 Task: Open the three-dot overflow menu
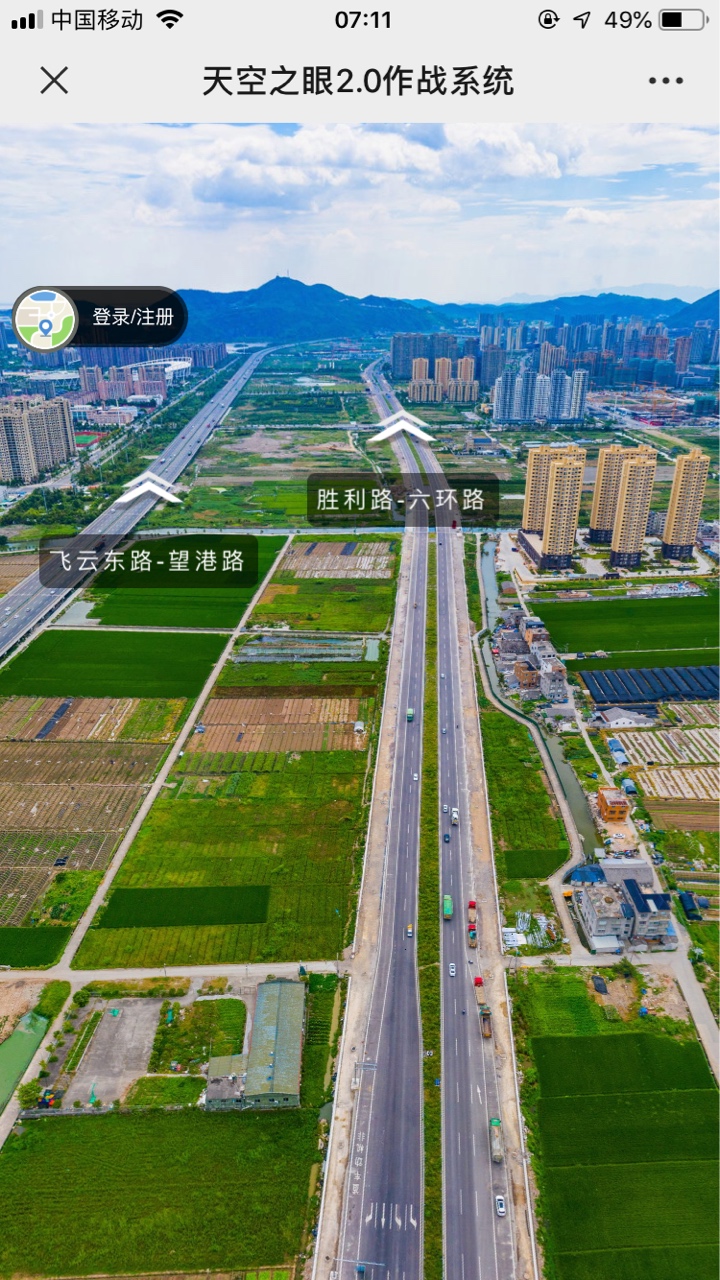(665, 81)
